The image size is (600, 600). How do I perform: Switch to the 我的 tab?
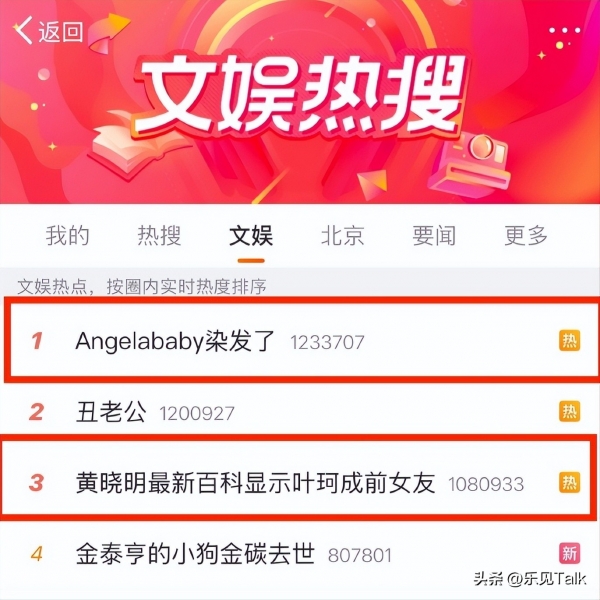click(68, 236)
